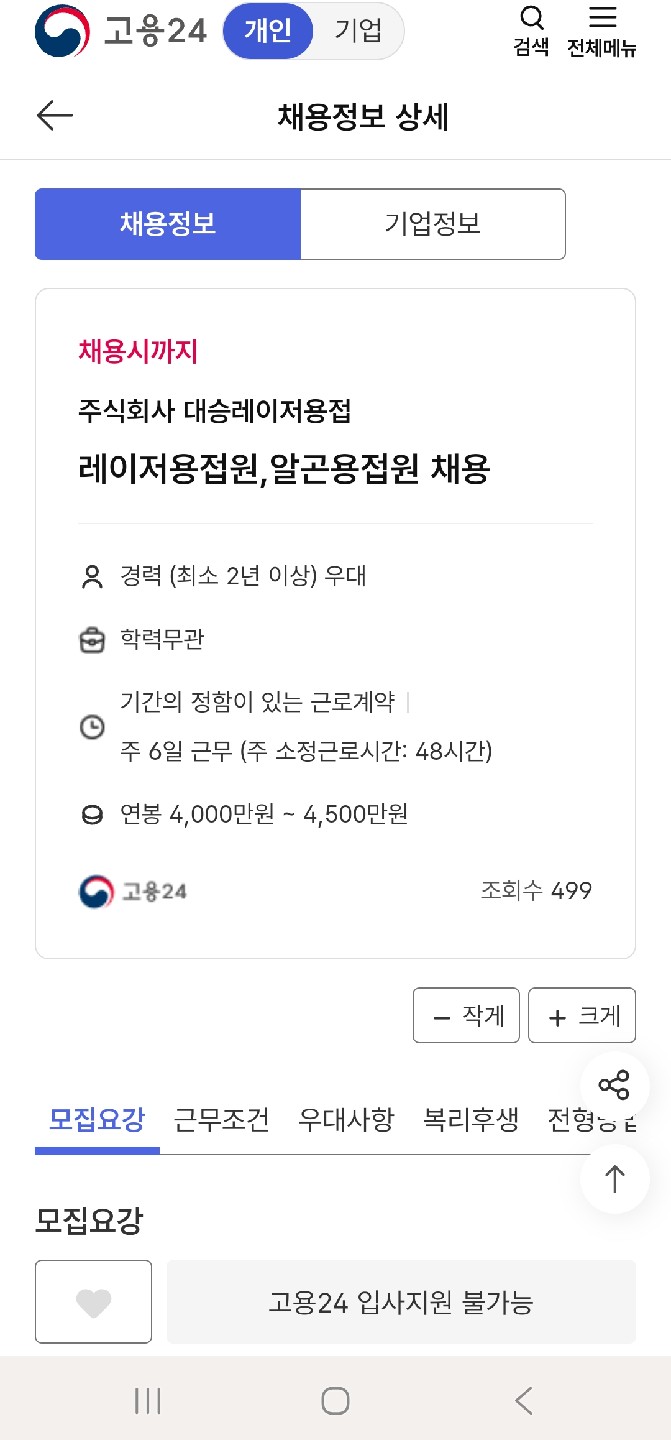This screenshot has height=1440, width=671.
Task: Decrease text size with 작게 button
Action: [x=466, y=1016]
